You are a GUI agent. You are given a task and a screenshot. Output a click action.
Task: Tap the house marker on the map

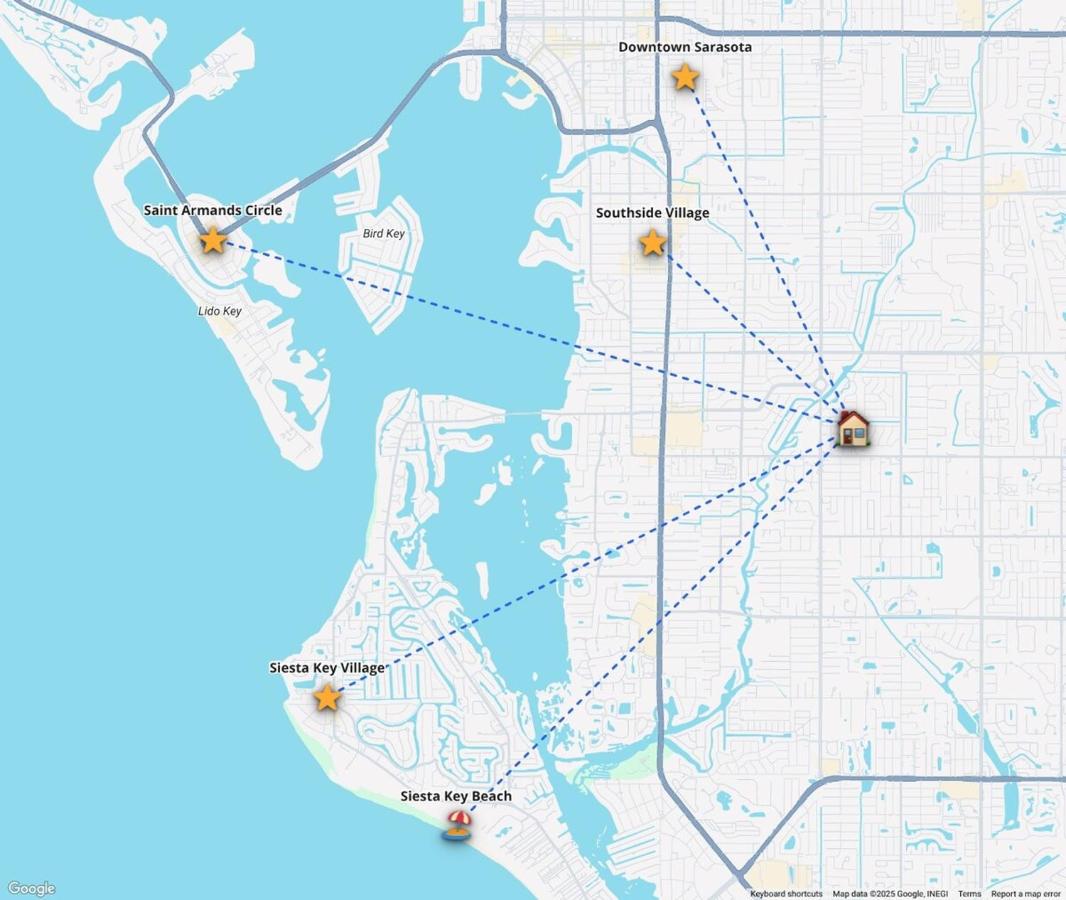(x=853, y=428)
